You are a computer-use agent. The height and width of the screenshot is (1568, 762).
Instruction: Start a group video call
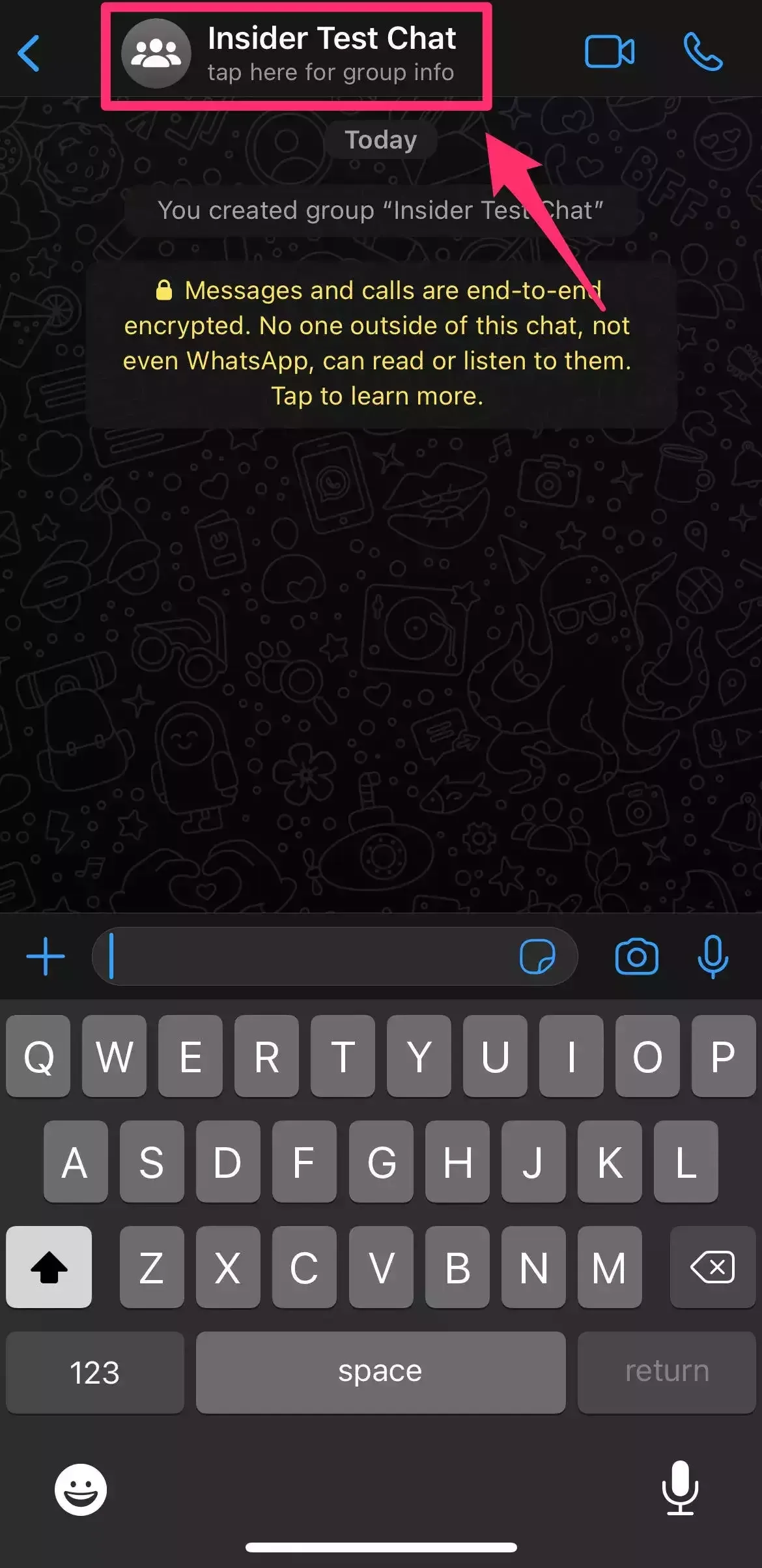click(610, 52)
